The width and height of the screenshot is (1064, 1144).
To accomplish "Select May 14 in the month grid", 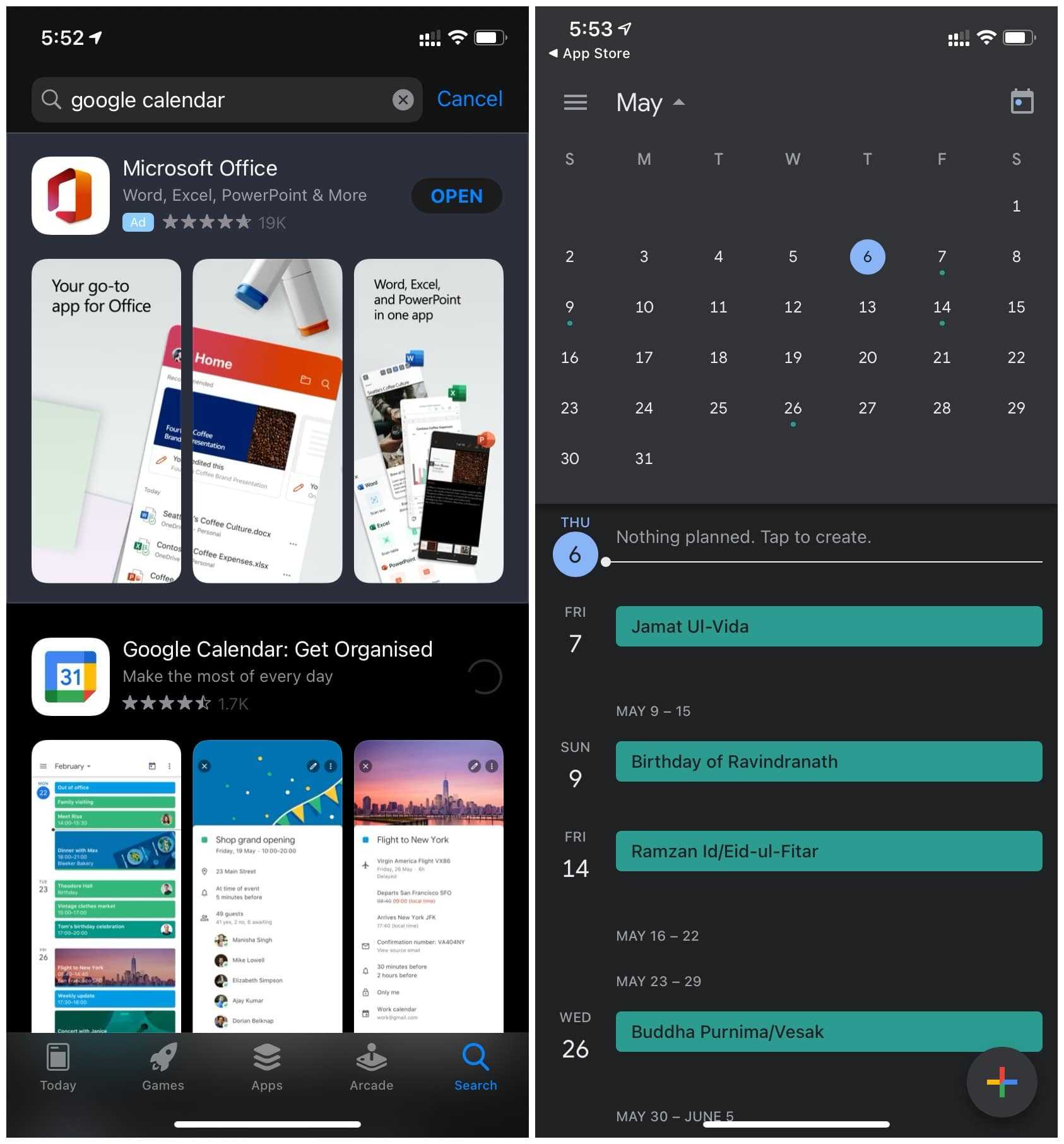I will click(x=942, y=307).
